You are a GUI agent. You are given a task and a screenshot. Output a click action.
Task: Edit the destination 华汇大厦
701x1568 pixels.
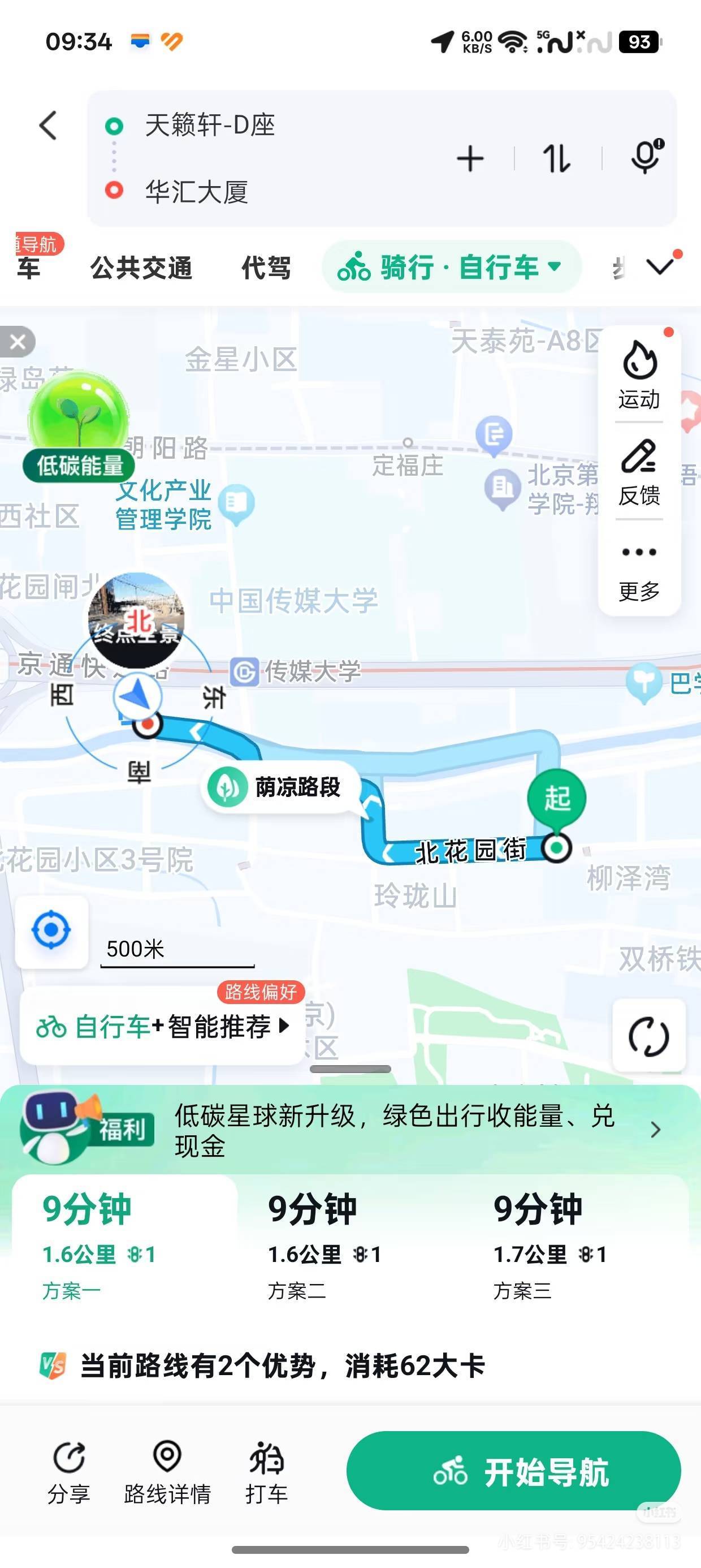coord(197,192)
